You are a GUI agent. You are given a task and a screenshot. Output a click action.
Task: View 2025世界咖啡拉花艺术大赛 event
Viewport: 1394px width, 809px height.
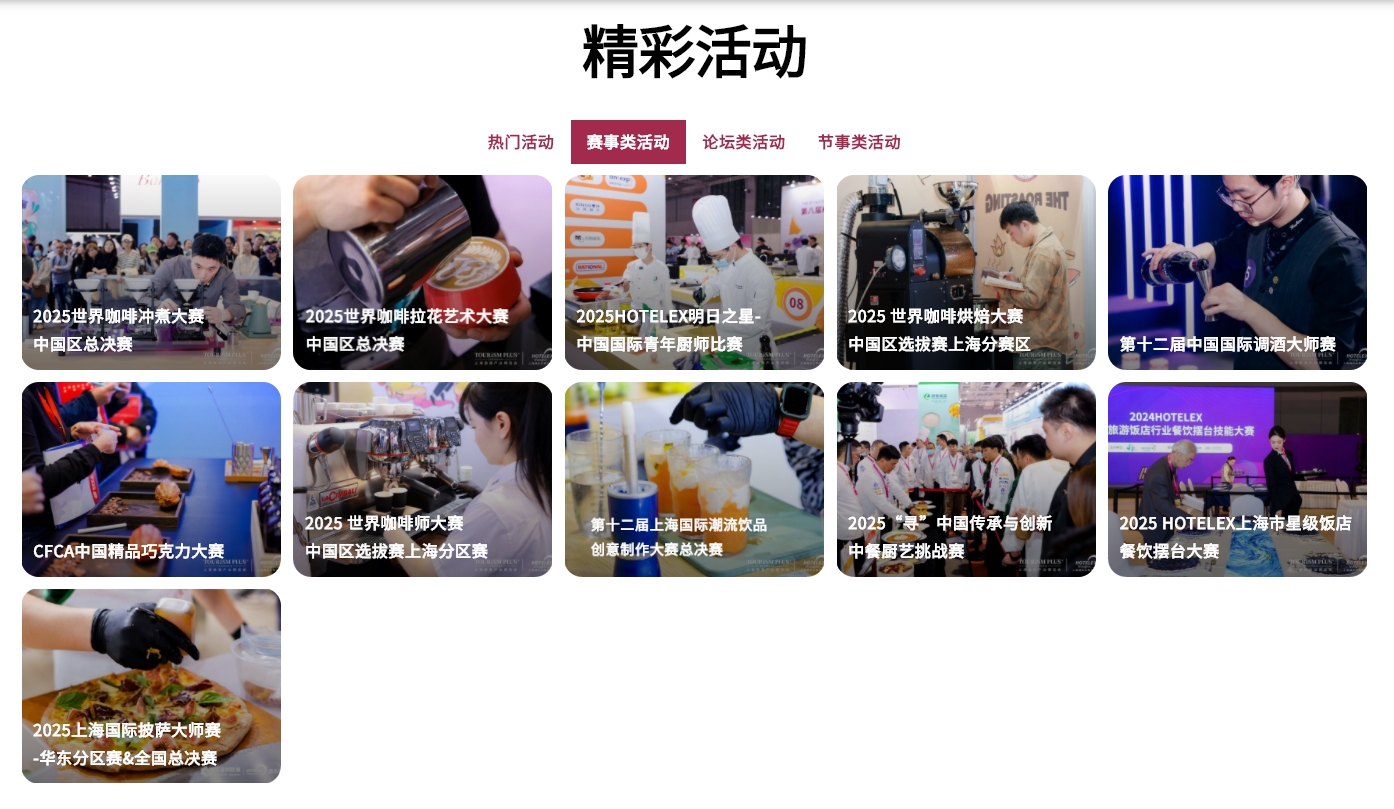pos(422,272)
